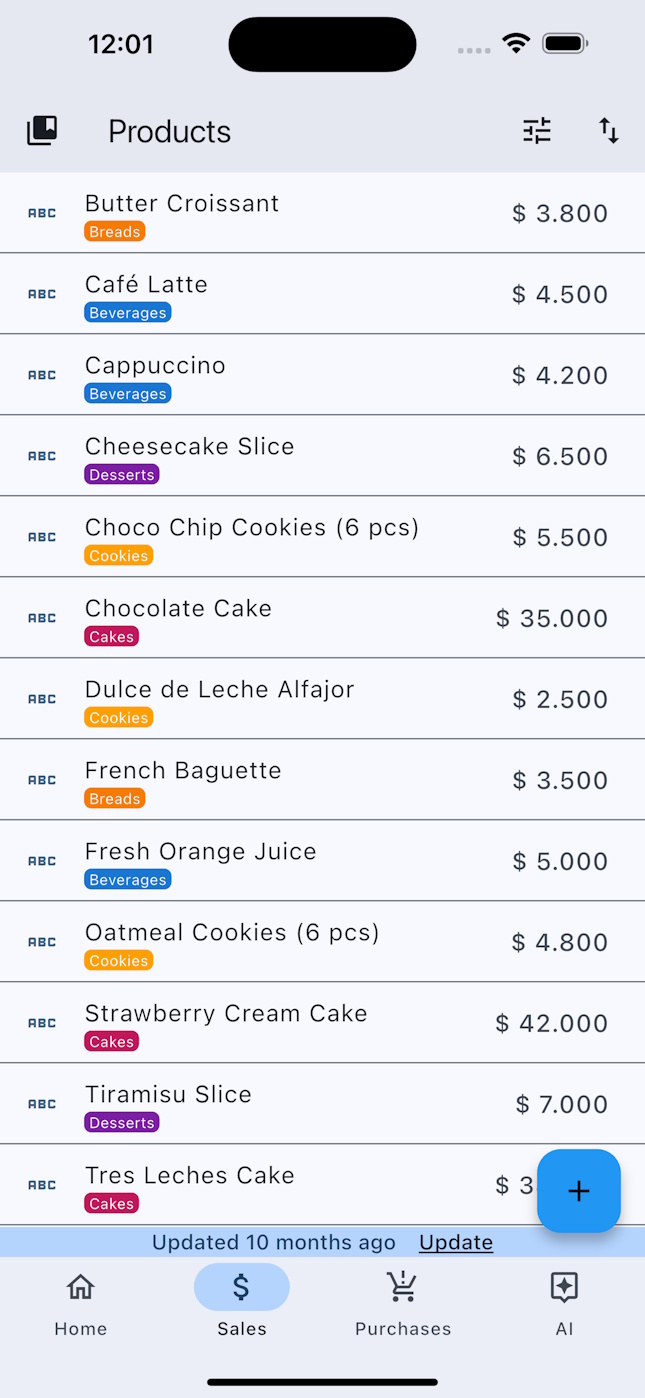The image size is (645, 1398).
Task: Open the Tiramisu Slice product
Action: click(300, 1104)
